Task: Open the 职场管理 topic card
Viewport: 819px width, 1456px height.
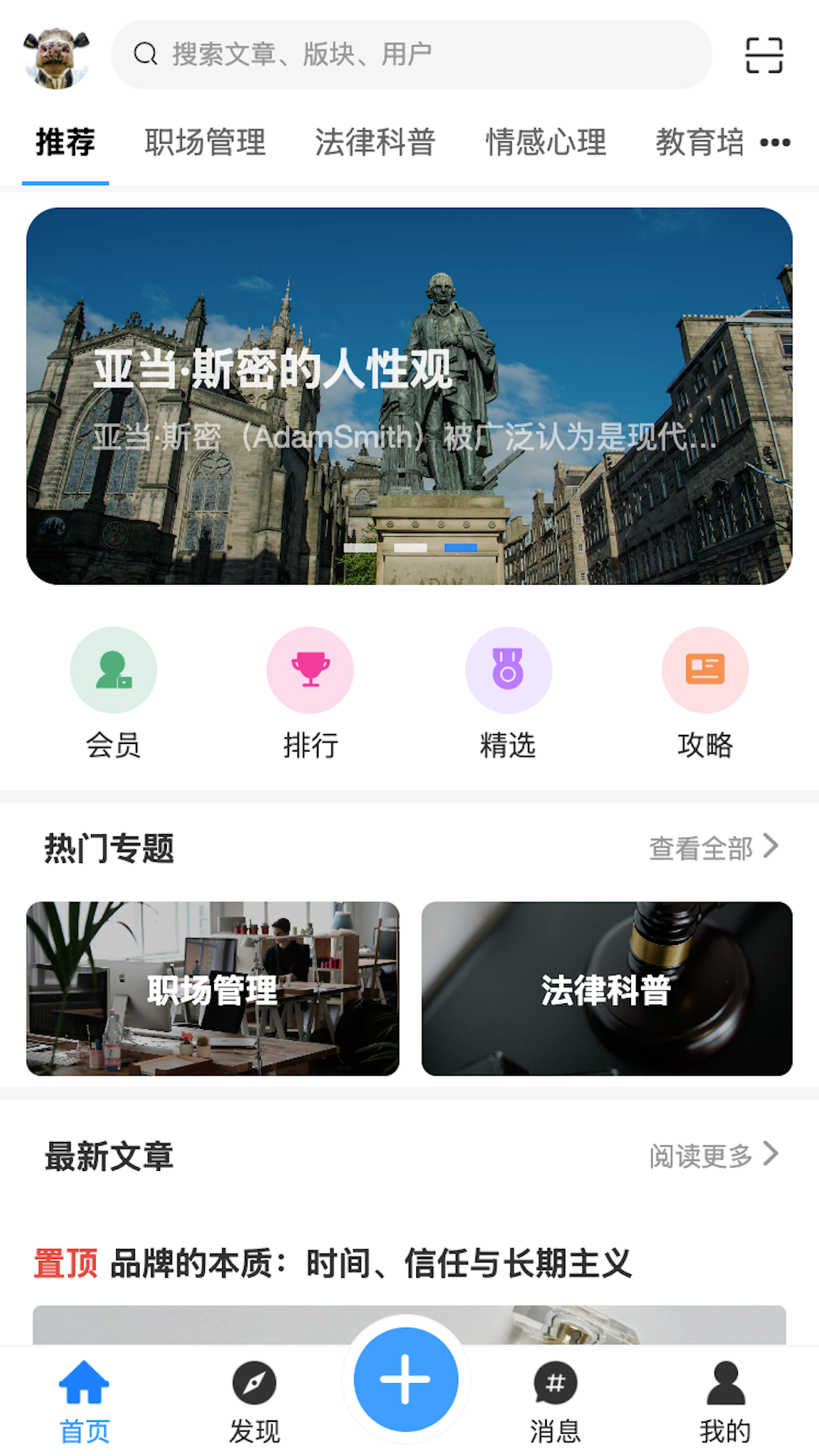Action: point(213,988)
